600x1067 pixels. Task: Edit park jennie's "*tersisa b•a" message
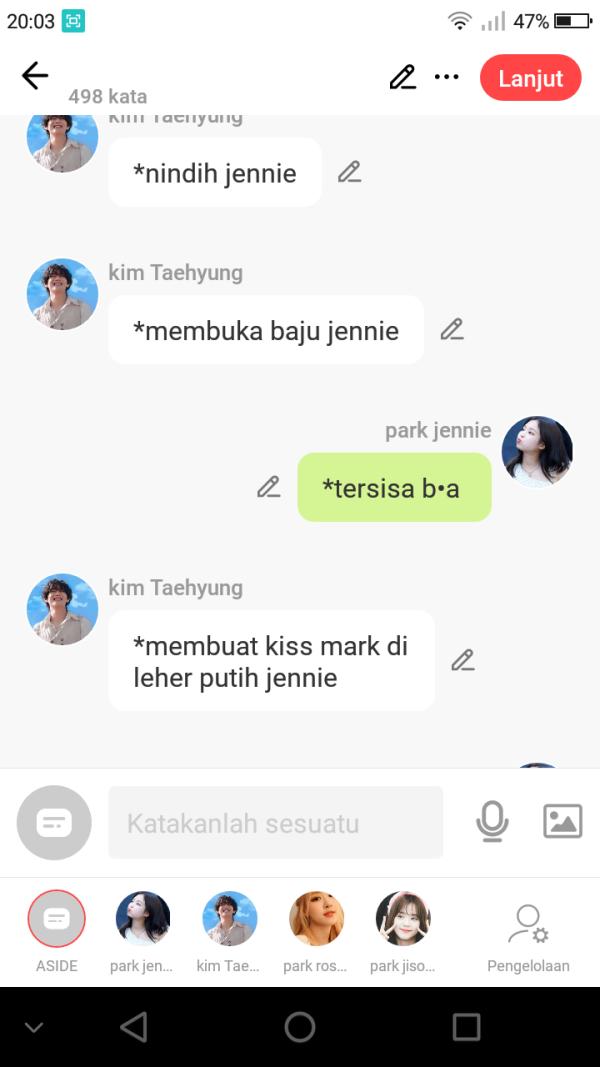(x=268, y=487)
